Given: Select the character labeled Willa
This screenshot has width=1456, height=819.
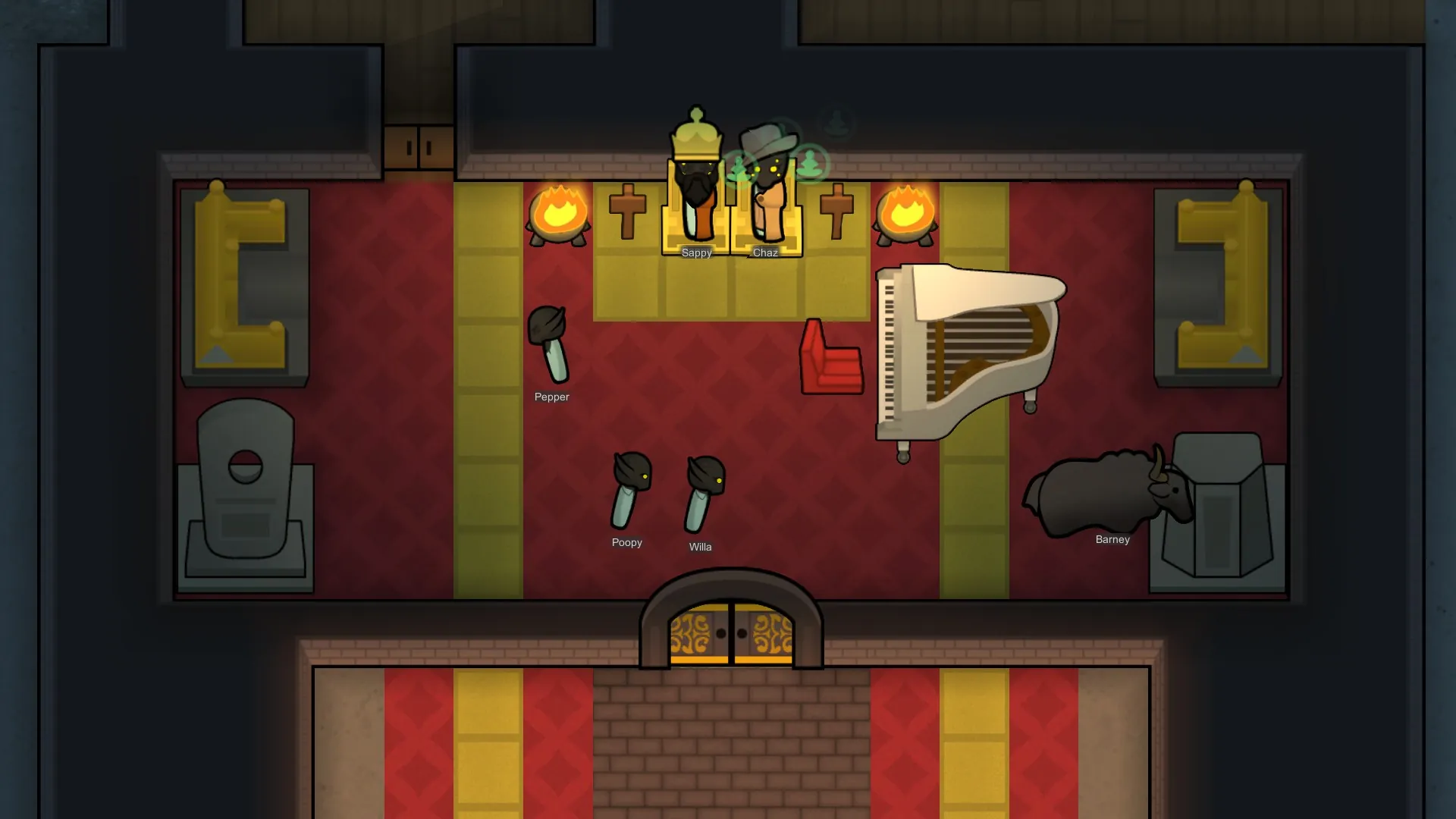Looking at the screenshot, I should pos(703,493).
